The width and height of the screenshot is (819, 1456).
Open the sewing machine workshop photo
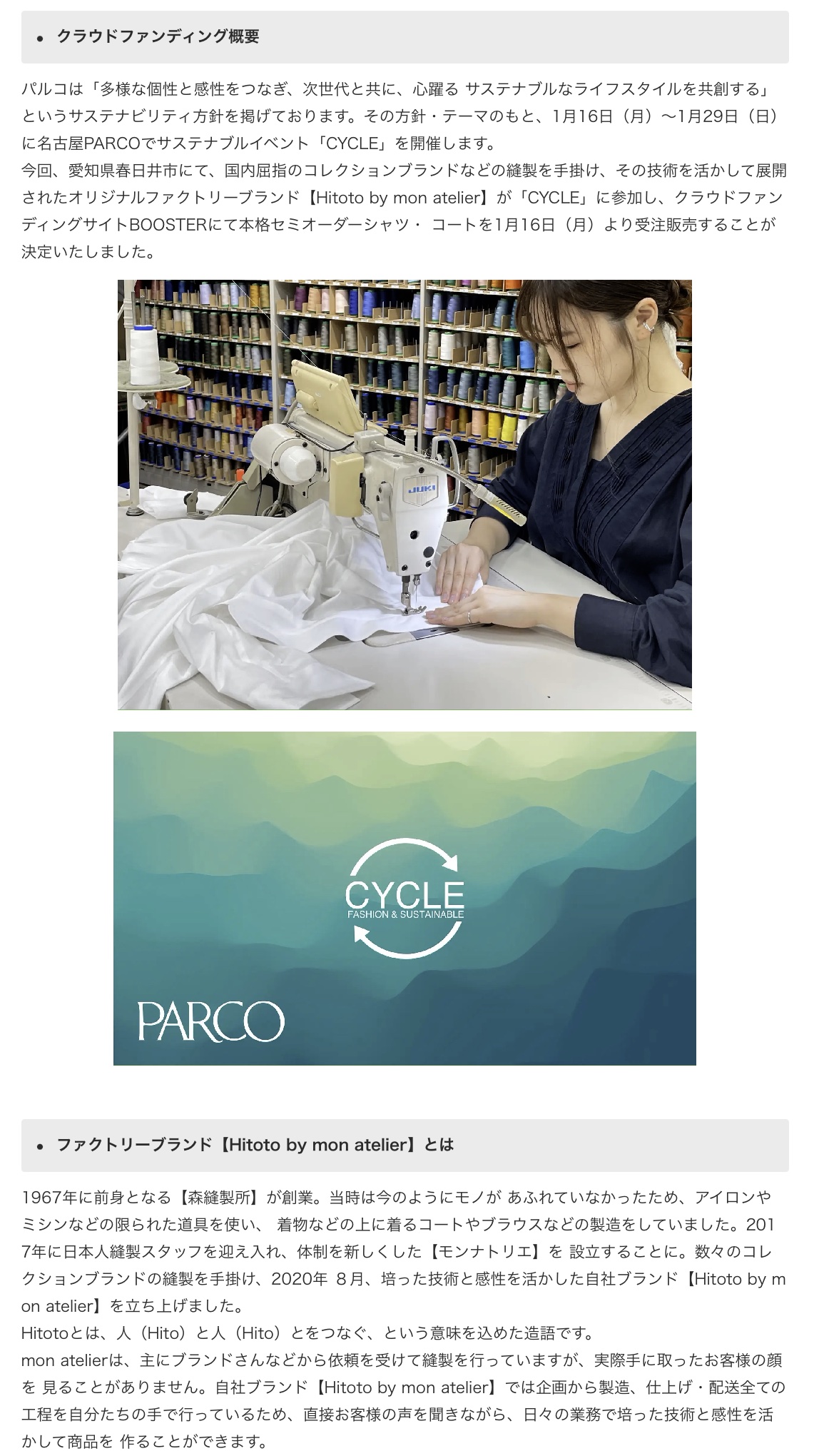point(405,495)
